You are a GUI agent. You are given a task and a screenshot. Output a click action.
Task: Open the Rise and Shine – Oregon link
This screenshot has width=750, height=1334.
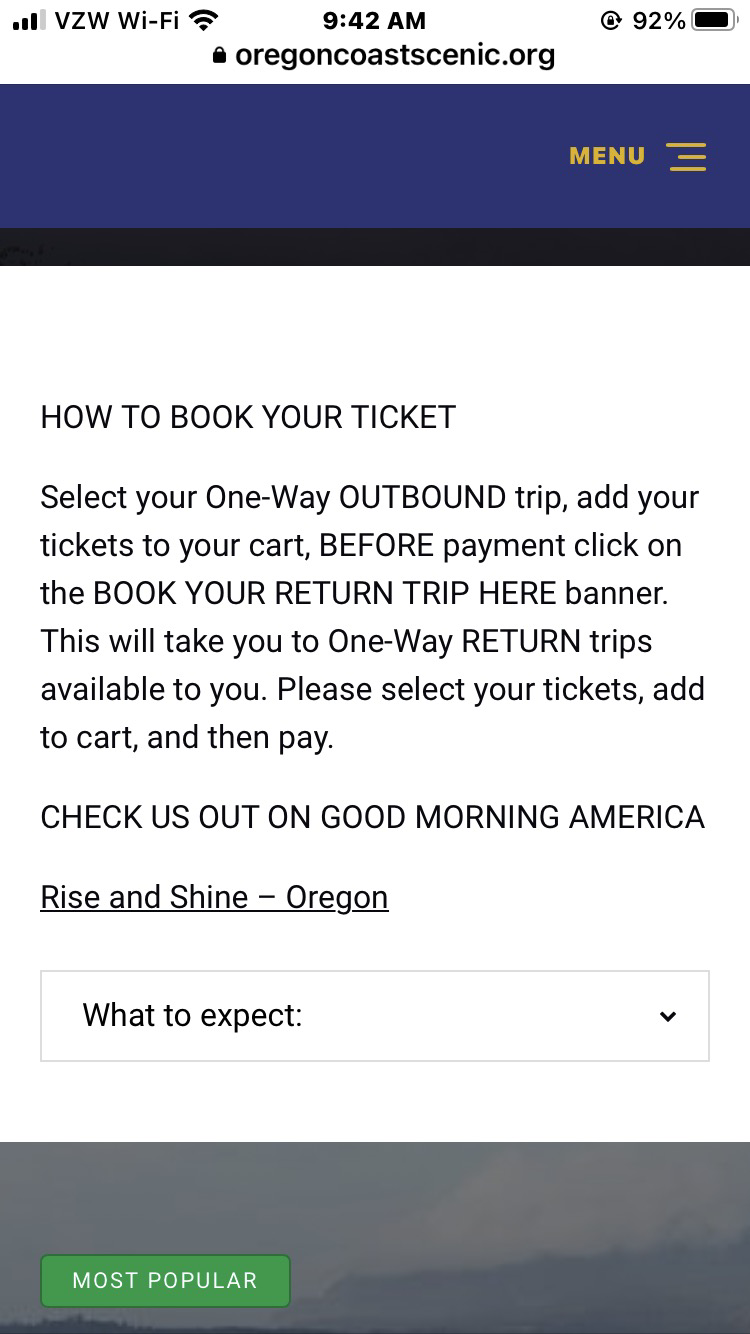pos(214,897)
